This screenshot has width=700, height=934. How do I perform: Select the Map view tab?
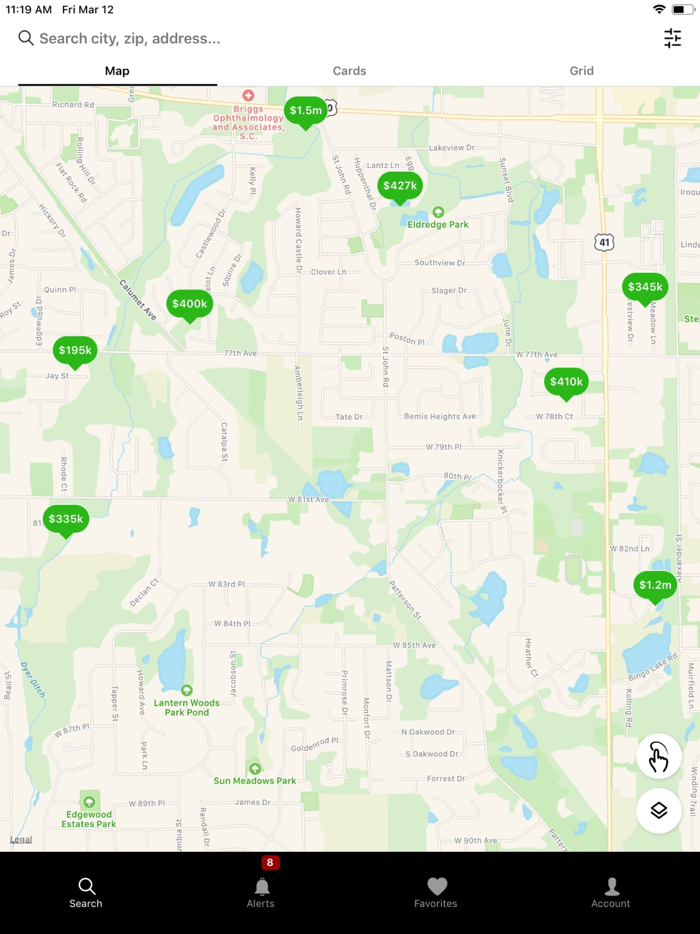(x=117, y=71)
